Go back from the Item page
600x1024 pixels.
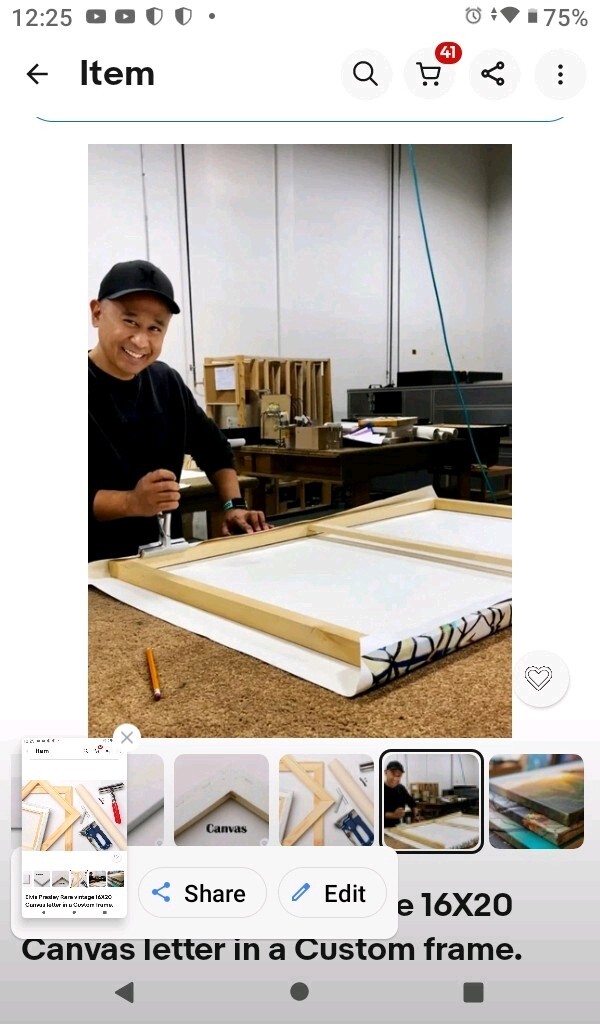[37, 74]
